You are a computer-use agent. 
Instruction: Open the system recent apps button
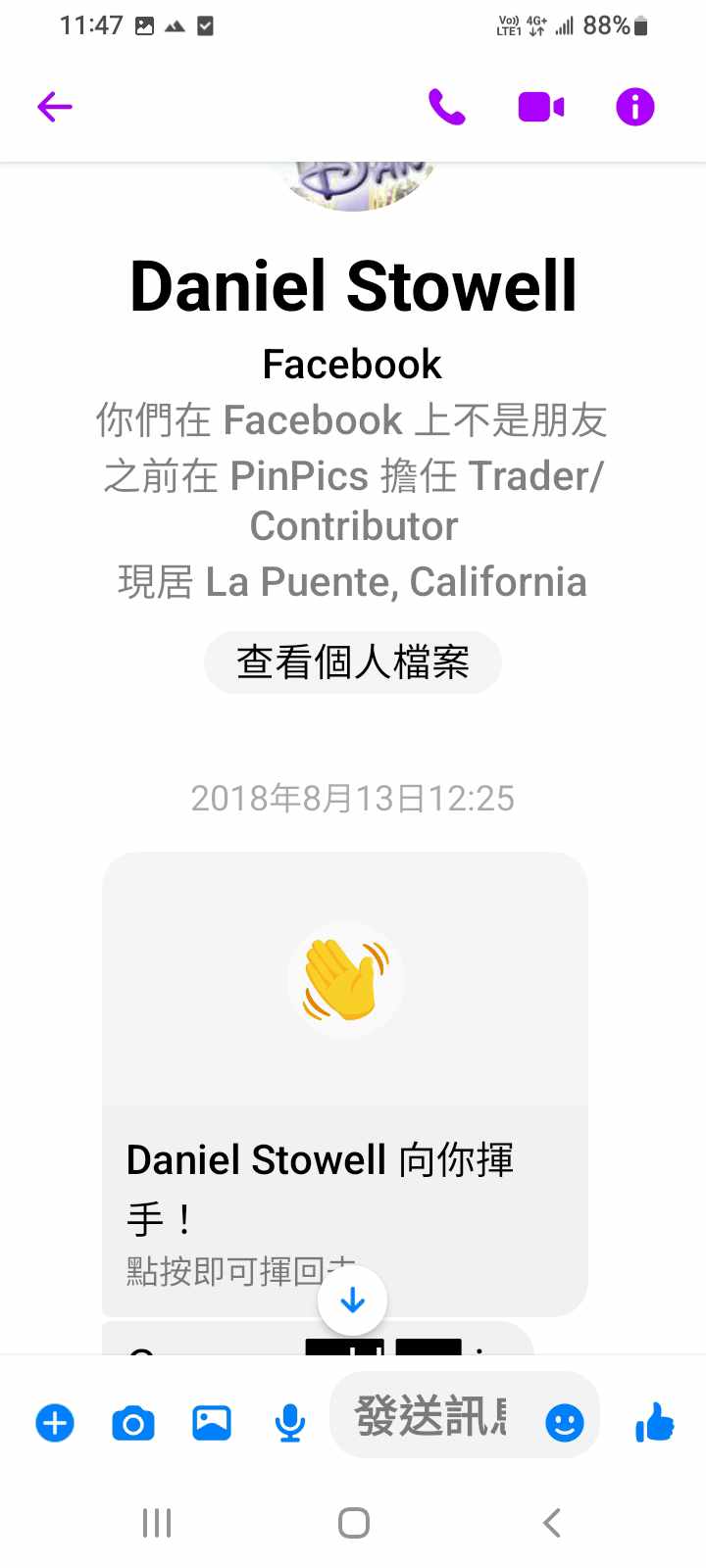click(x=157, y=1523)
